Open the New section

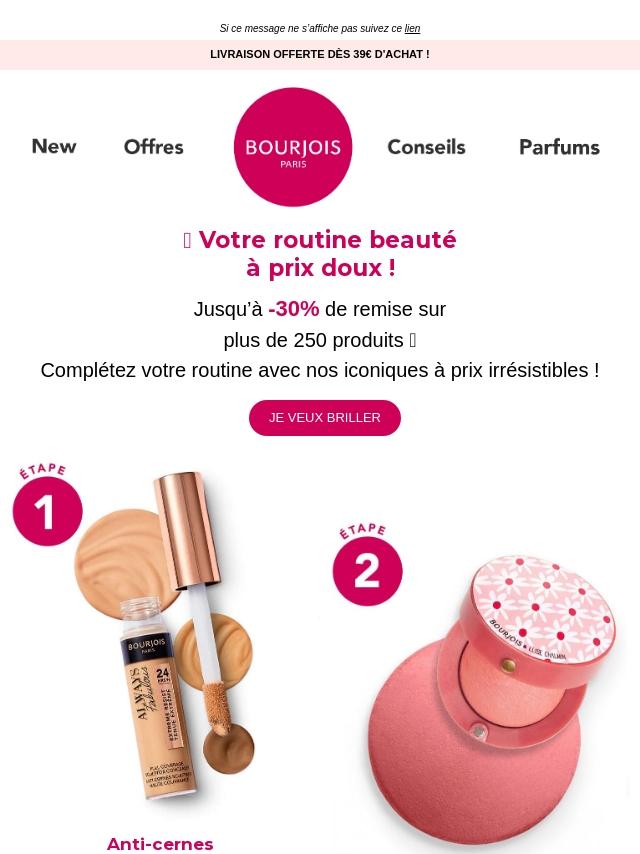point(54,147)
